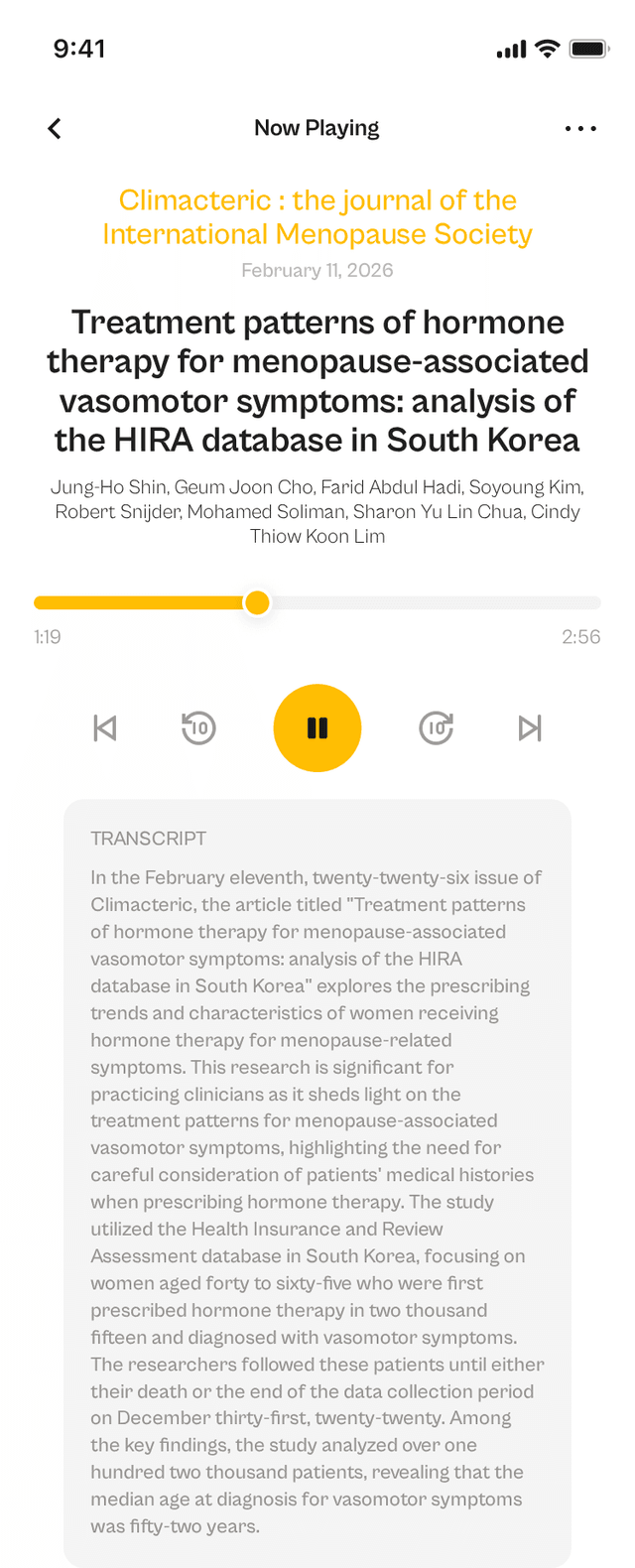This screenshot has height=1568, width=635.
Task: Go back from Now Playing
Action: (x=55, y=128)
